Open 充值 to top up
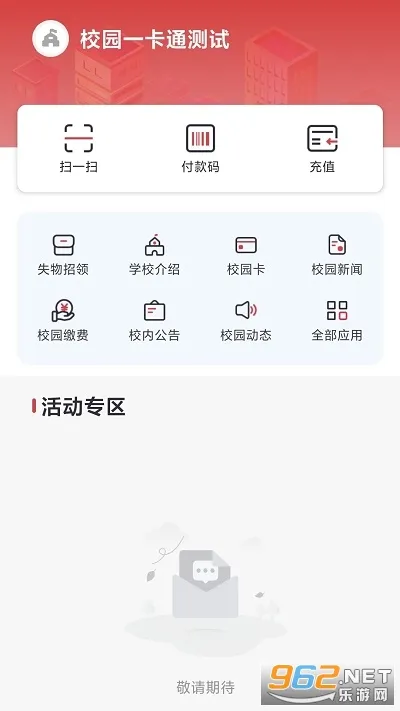Screen dimensions: 400x711 coord(322,148)
